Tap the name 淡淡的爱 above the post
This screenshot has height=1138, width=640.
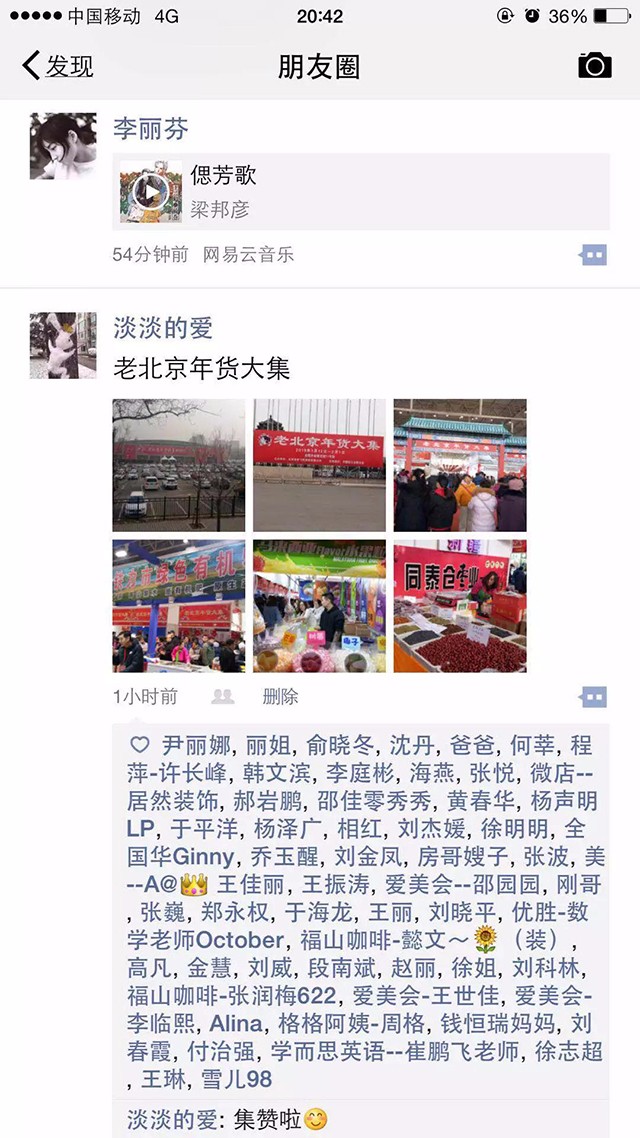pos(163,327)
